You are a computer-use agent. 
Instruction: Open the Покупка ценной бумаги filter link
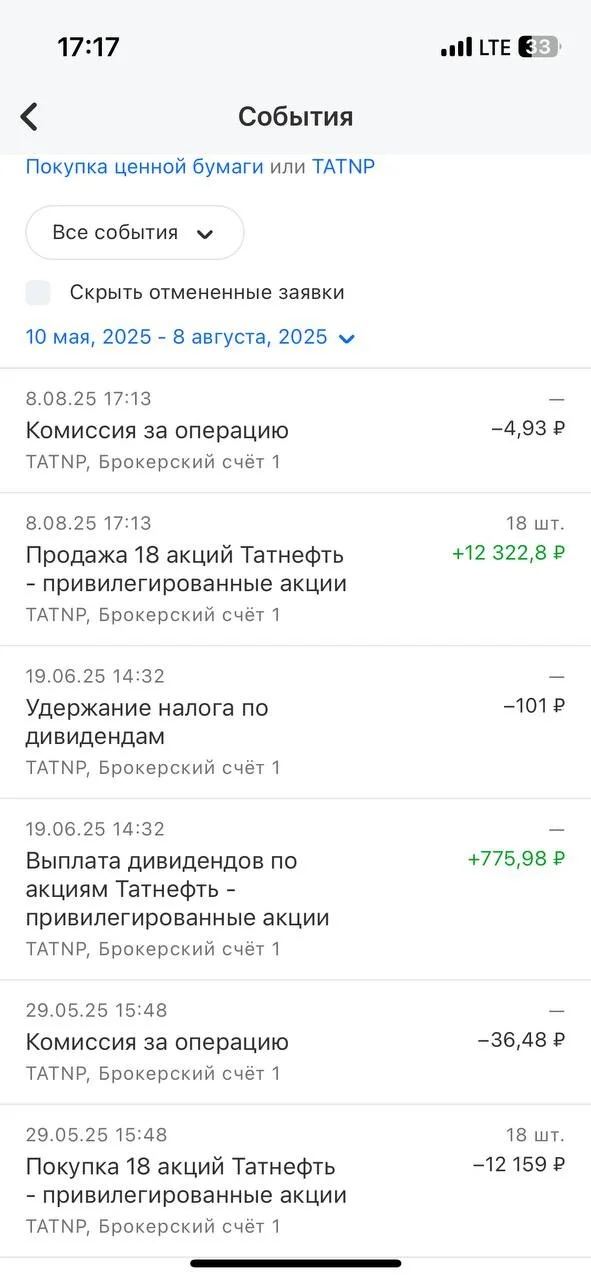(x=144, y=167)
